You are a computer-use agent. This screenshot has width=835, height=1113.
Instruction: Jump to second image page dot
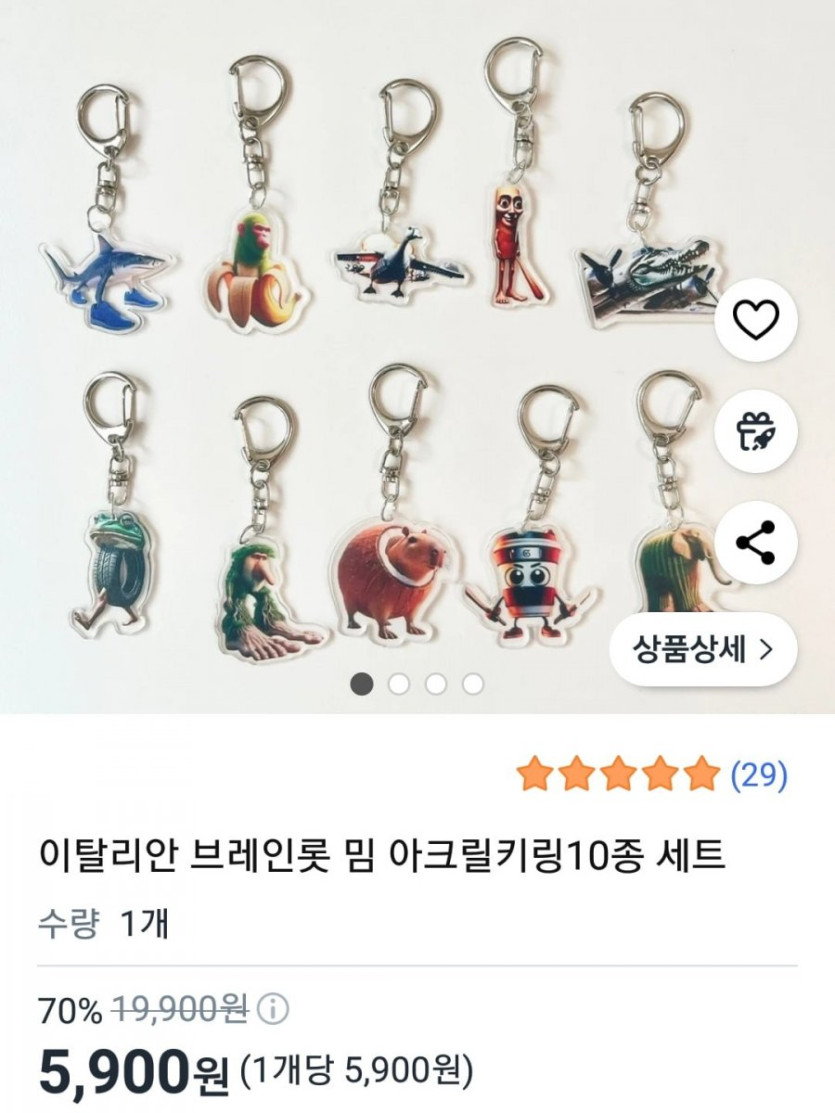tap(399, 684)
